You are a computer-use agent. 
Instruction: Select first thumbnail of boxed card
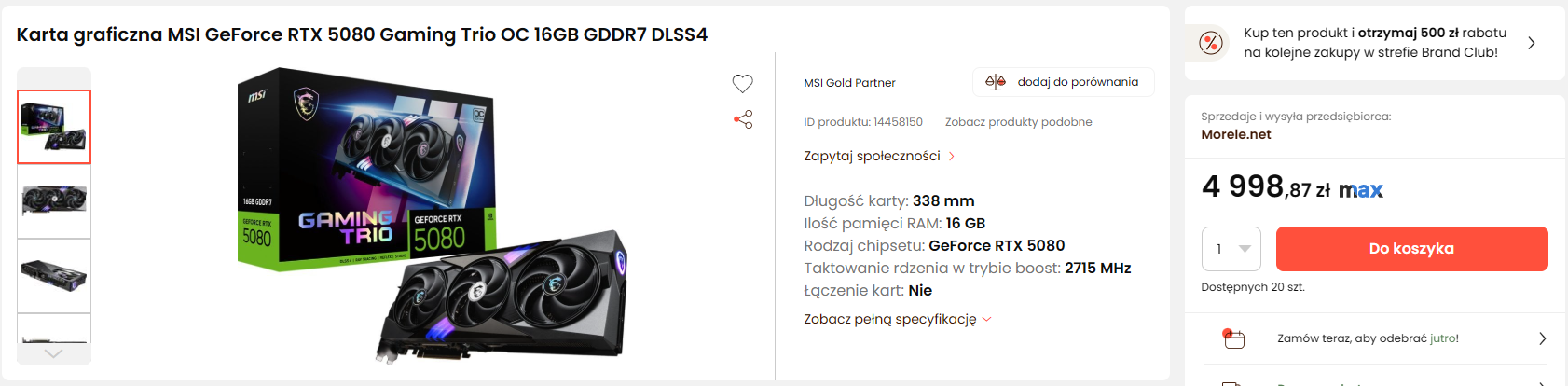tap(54, 127)
